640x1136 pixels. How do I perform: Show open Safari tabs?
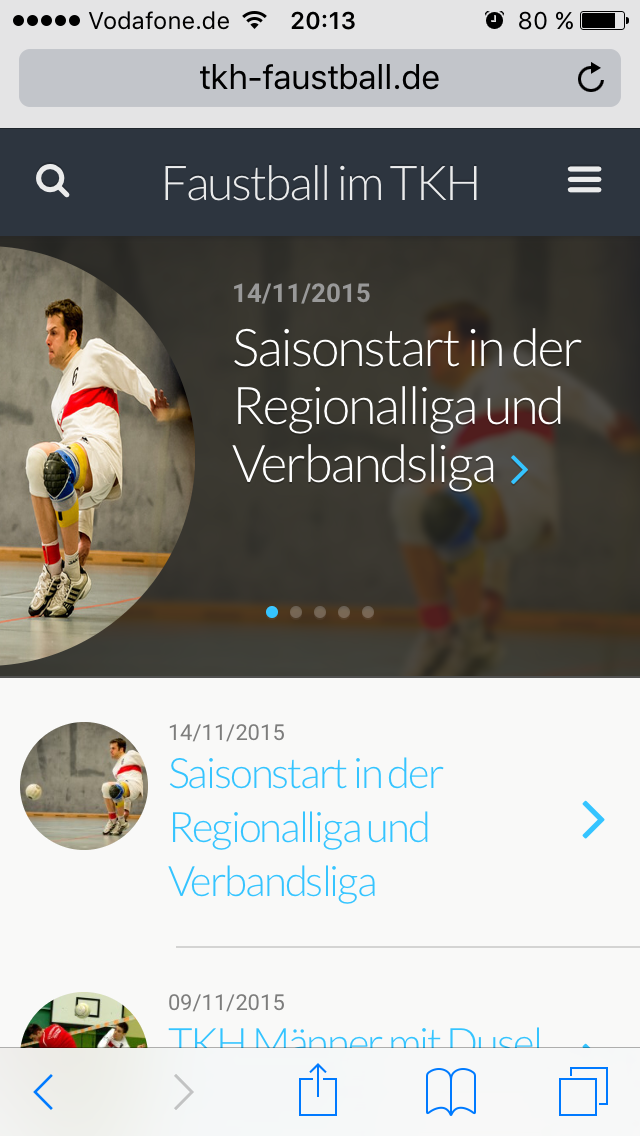pyautogui.click(x=583, y=1091)
